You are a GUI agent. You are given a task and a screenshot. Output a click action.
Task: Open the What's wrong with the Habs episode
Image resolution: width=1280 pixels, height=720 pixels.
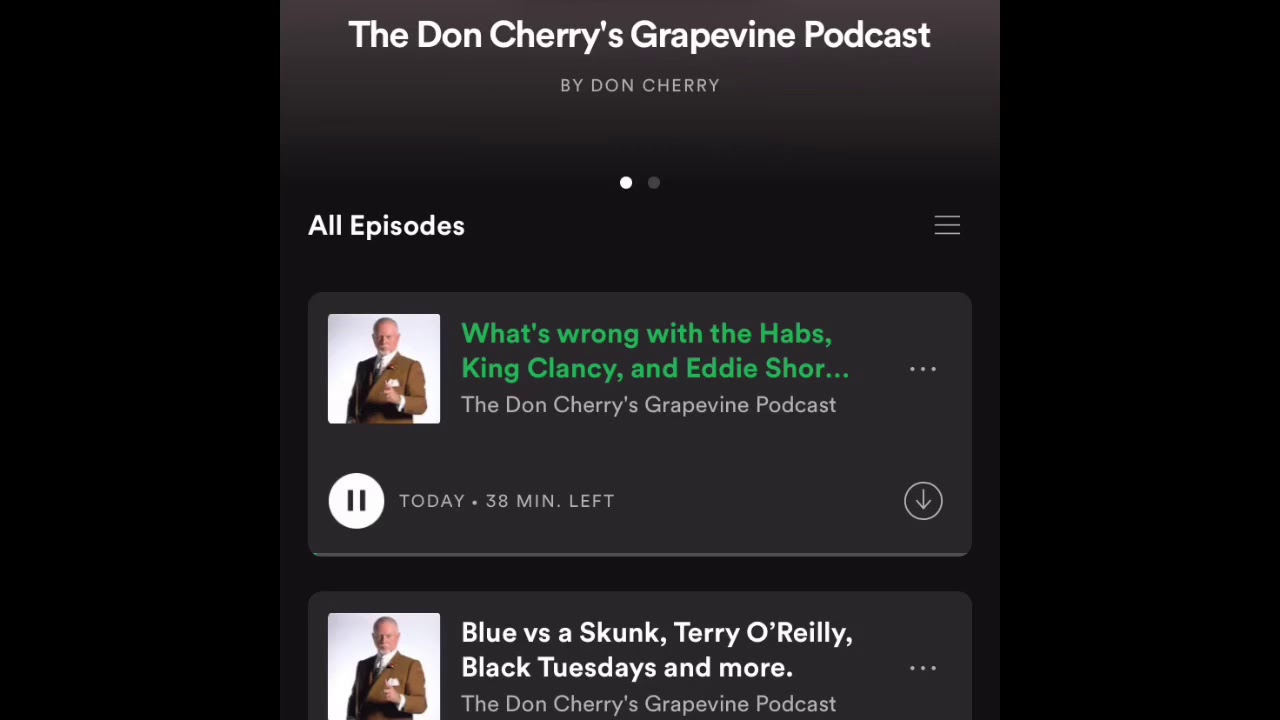(654, 351)
